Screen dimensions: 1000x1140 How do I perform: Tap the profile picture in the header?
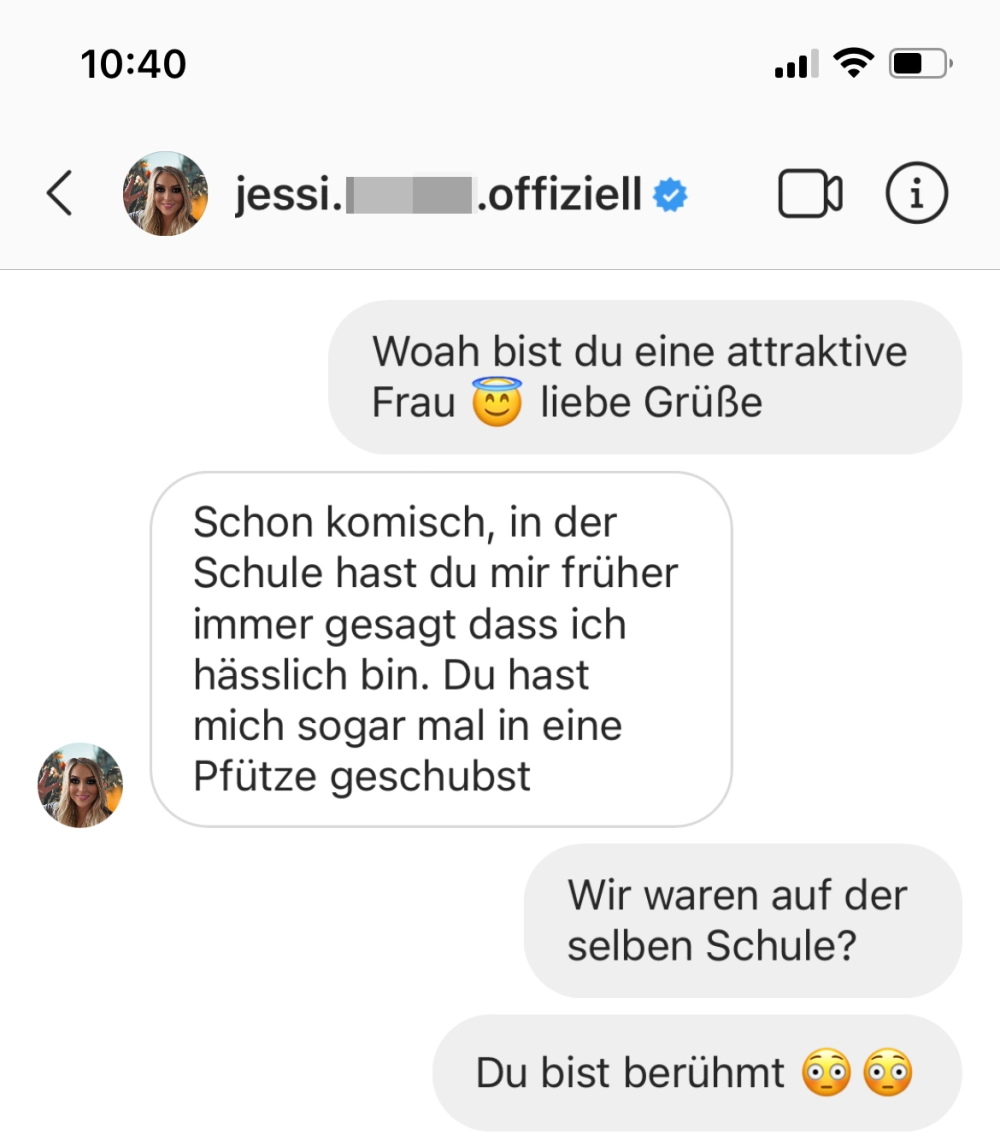pyautogui.click(x=165, y=194)
